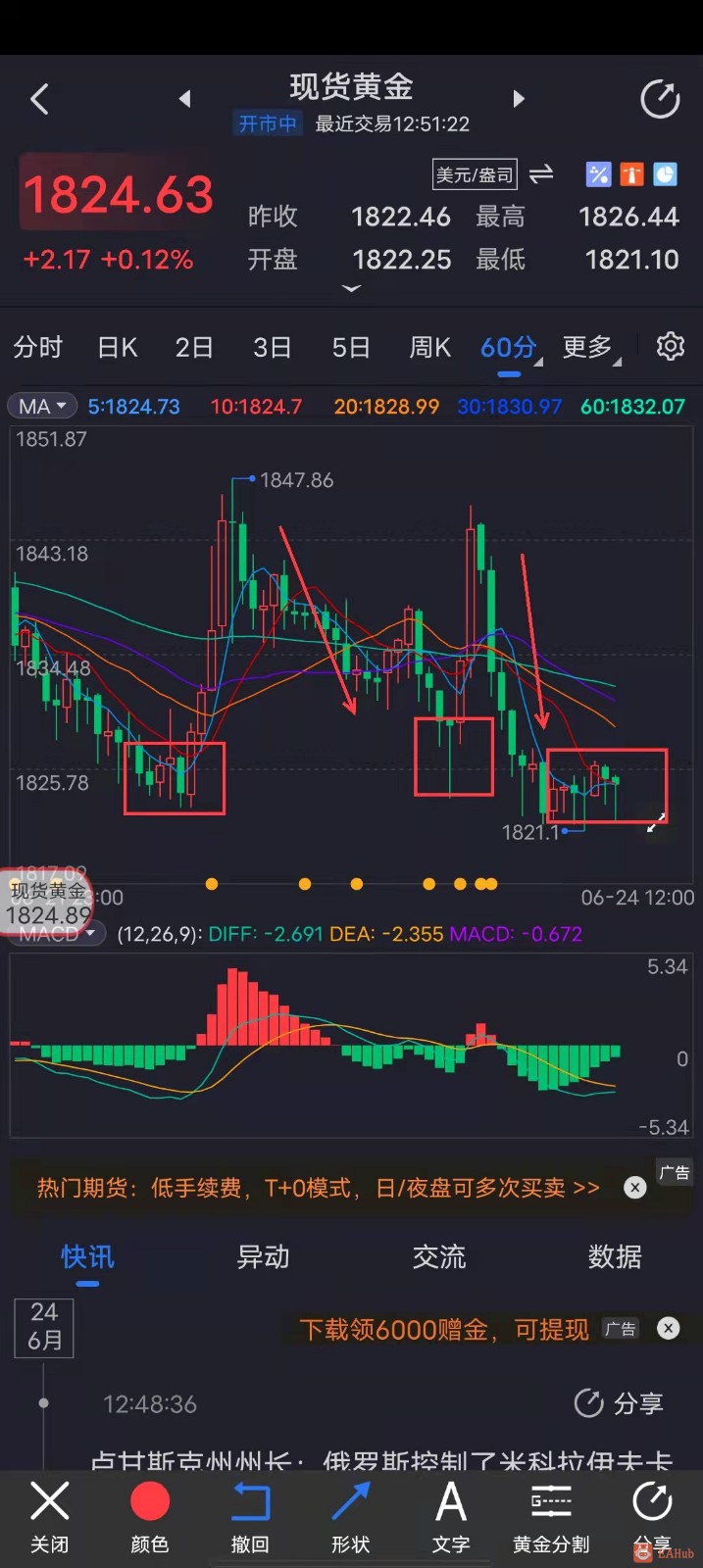Share the 12:48:36 news item
The image size is (703, 1568).
(x=619, y=1403)
